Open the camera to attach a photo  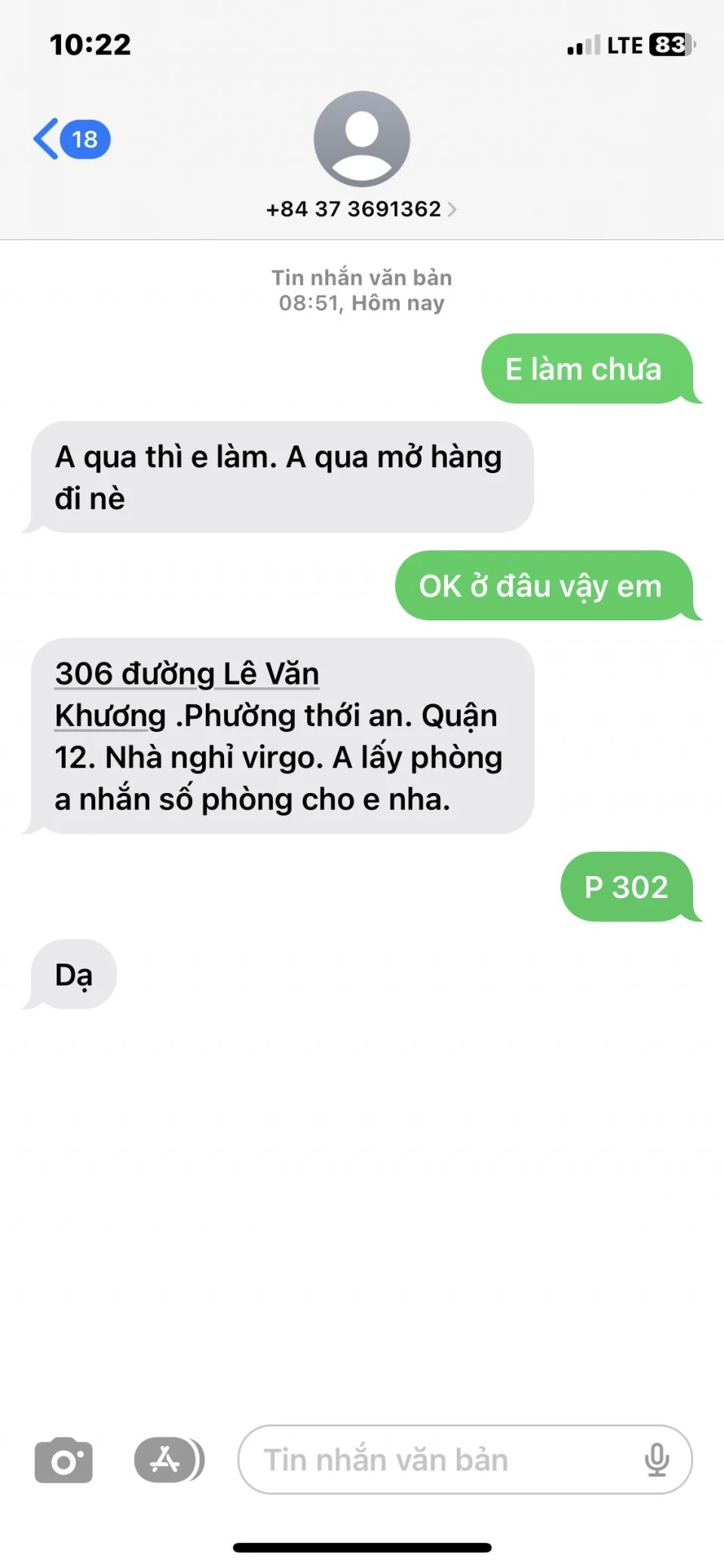click(x=64, y=1459)
